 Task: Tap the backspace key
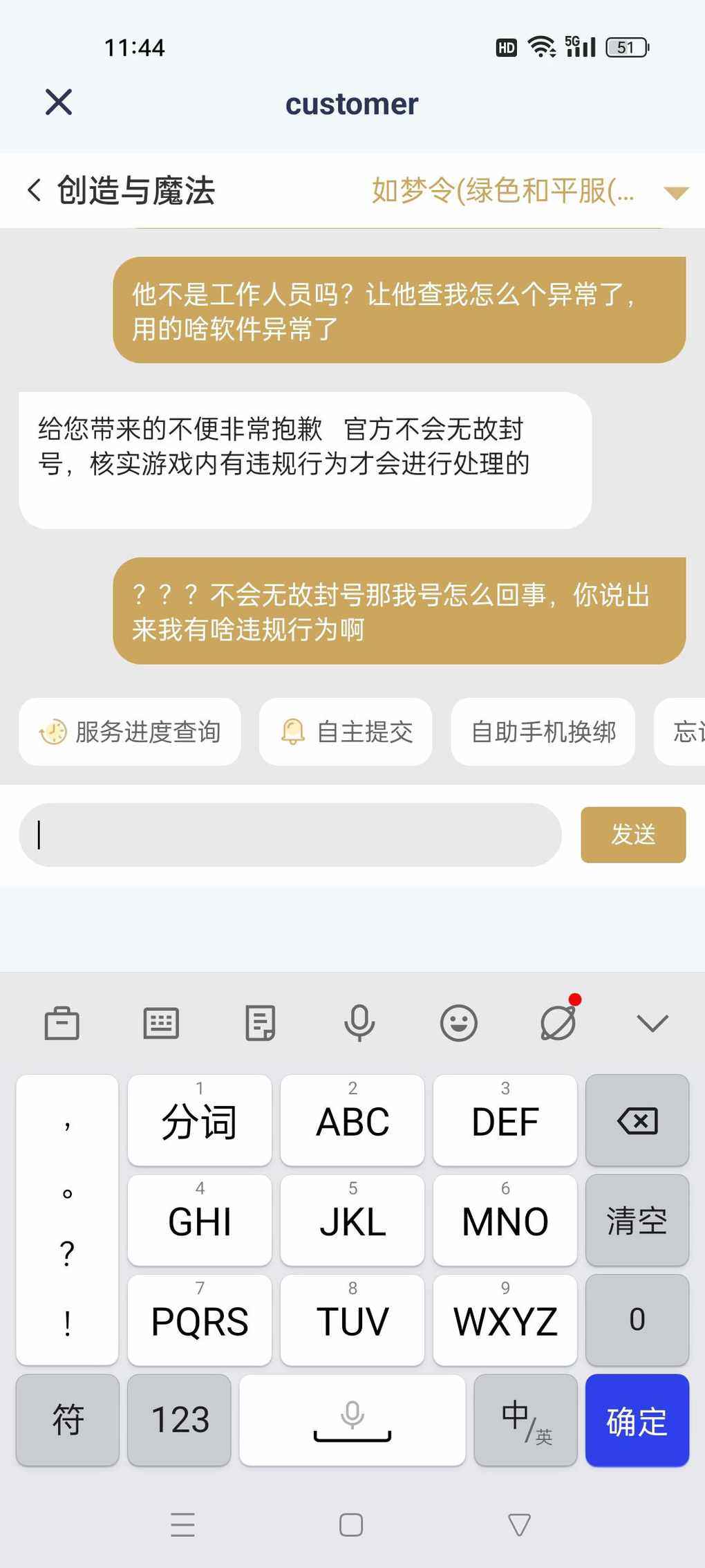point(637,1120)
